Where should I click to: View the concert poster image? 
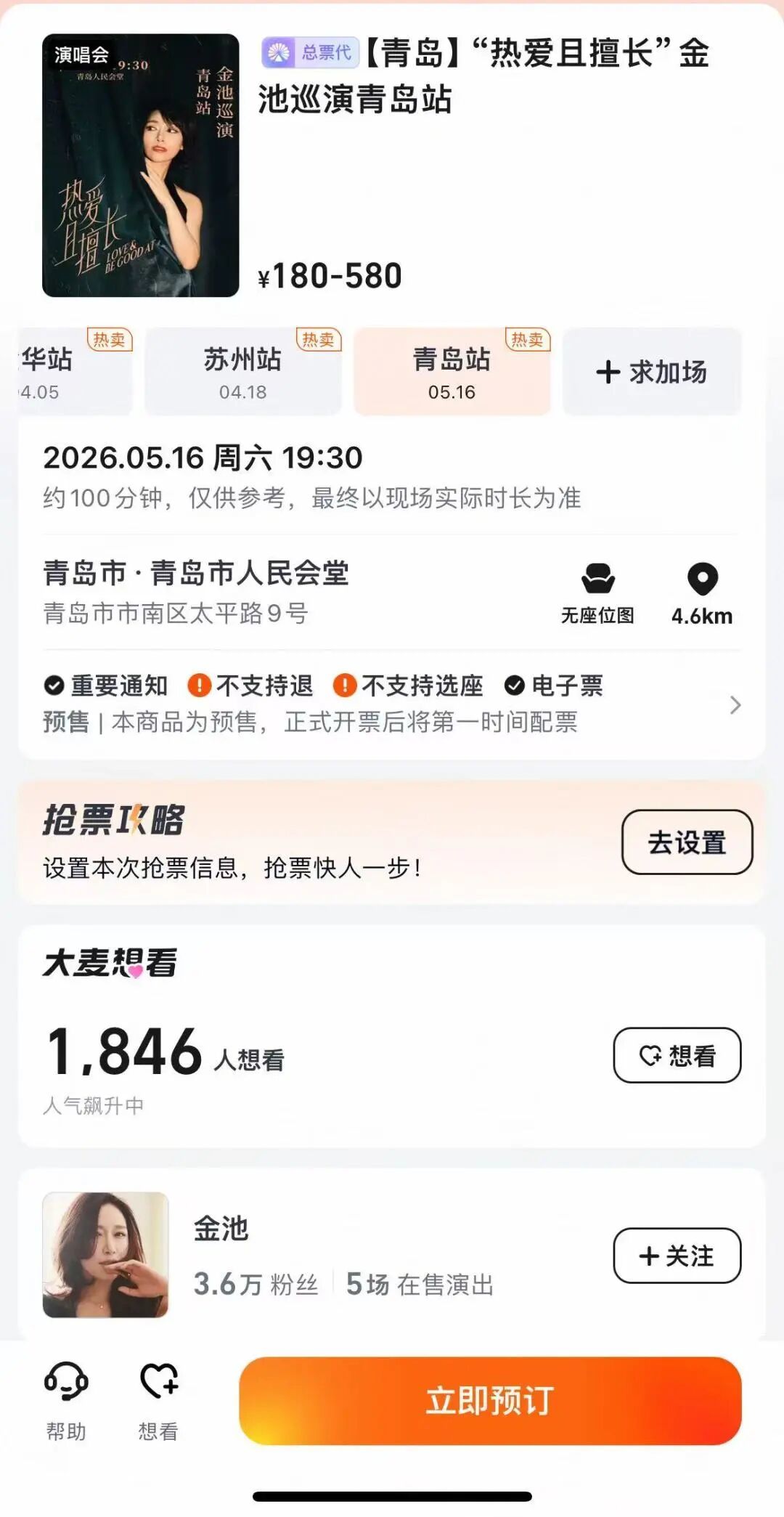tap(141, 166)
